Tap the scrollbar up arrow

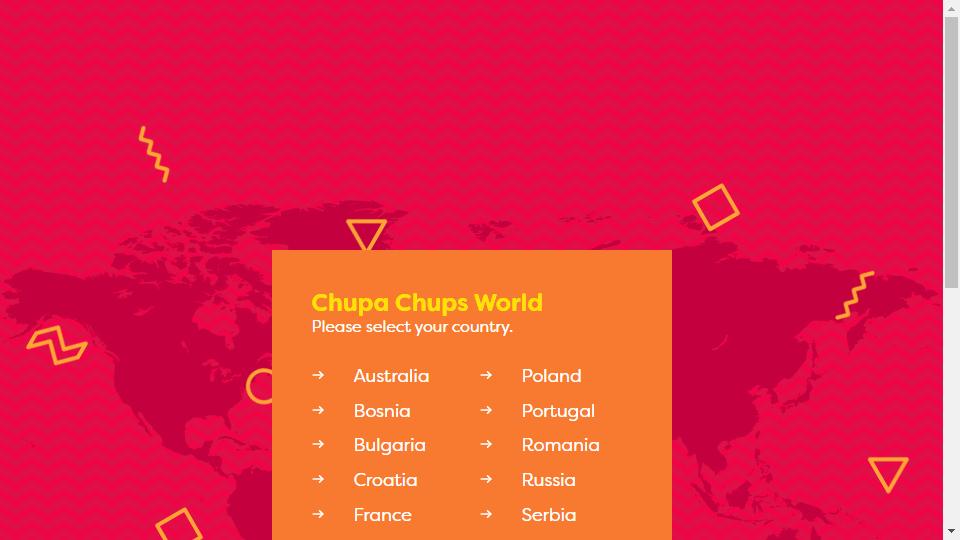tap(951, 8)
